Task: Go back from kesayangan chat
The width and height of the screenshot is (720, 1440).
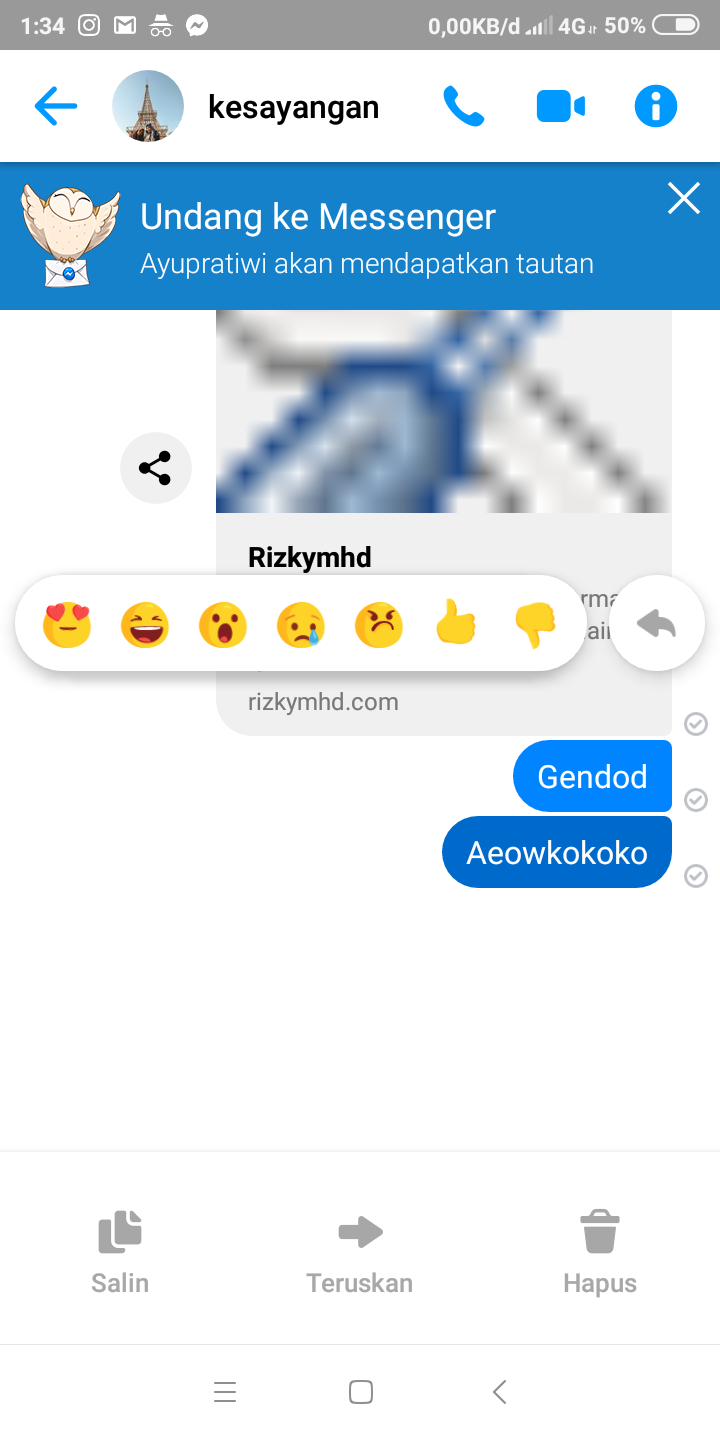Action: point(55,106)
